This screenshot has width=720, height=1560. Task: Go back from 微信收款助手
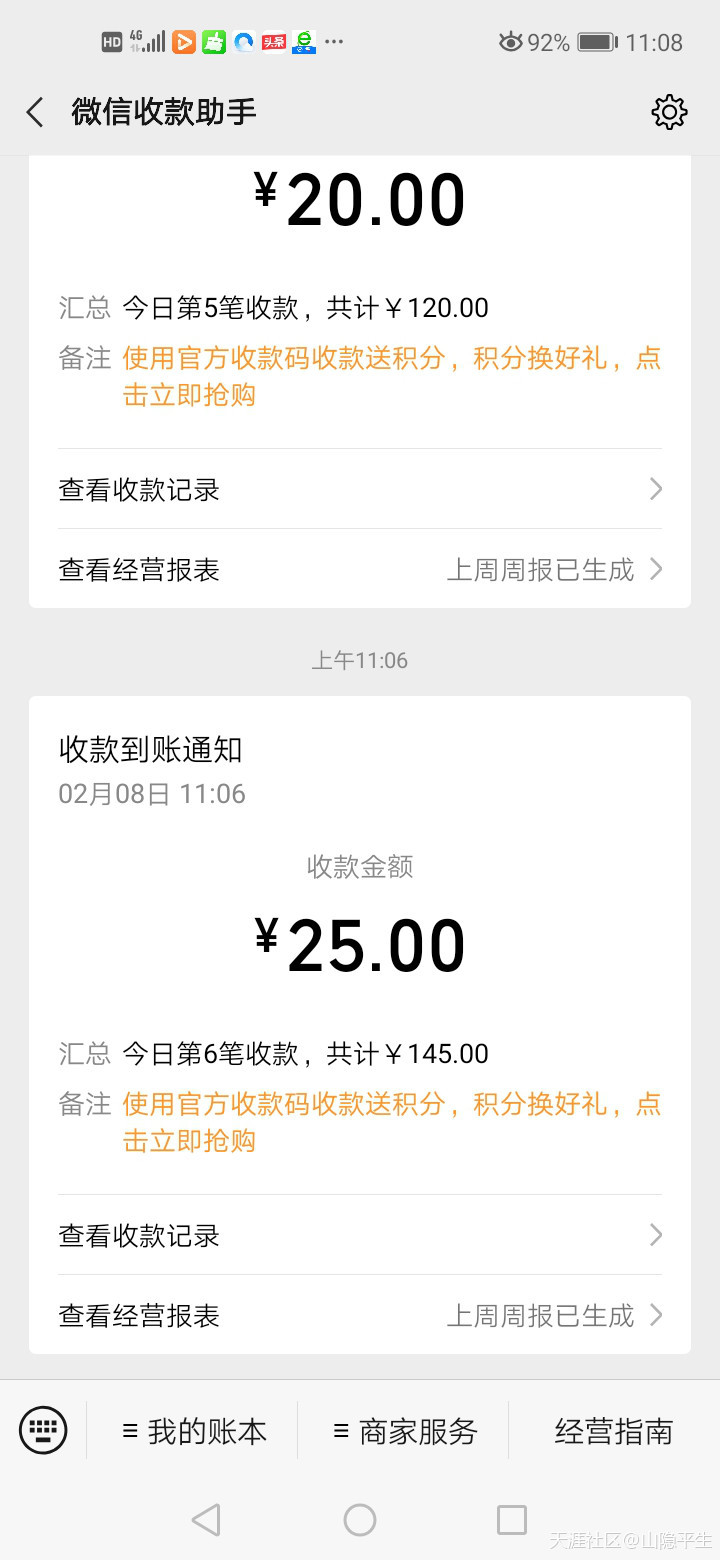click(36, 112)
